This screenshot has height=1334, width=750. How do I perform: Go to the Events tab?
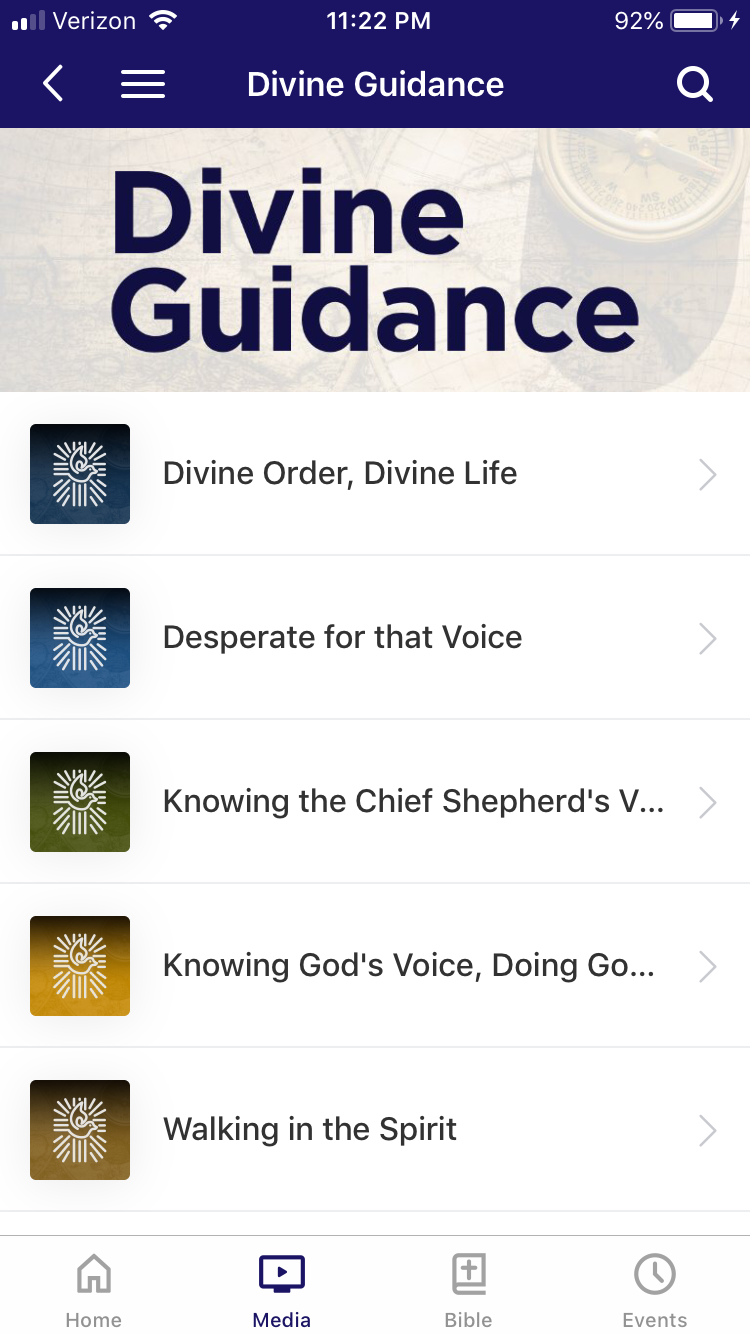[x=655, y=1289]
